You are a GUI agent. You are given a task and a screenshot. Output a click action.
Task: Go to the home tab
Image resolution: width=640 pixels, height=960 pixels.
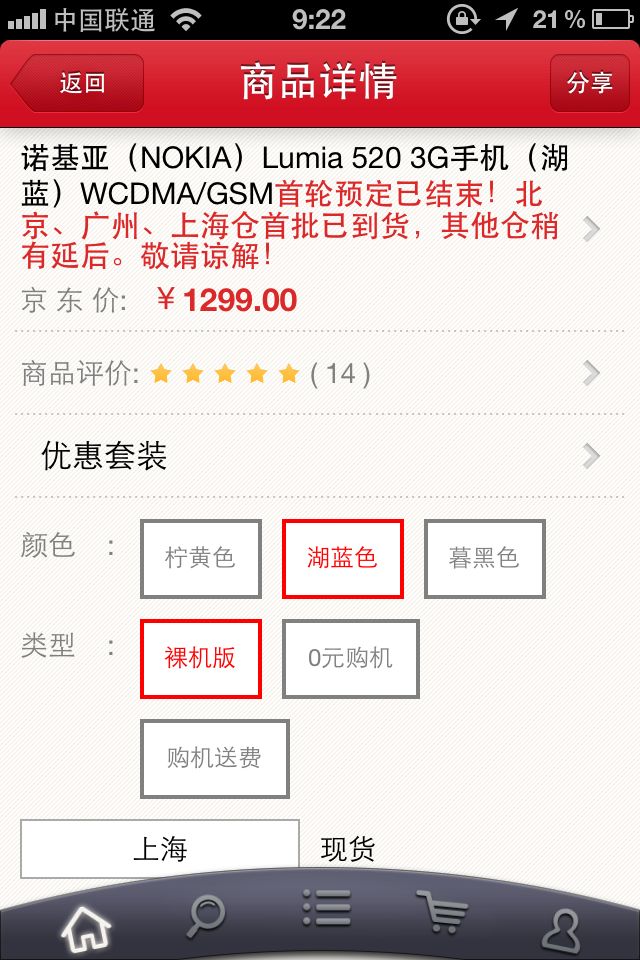(86, 929)
